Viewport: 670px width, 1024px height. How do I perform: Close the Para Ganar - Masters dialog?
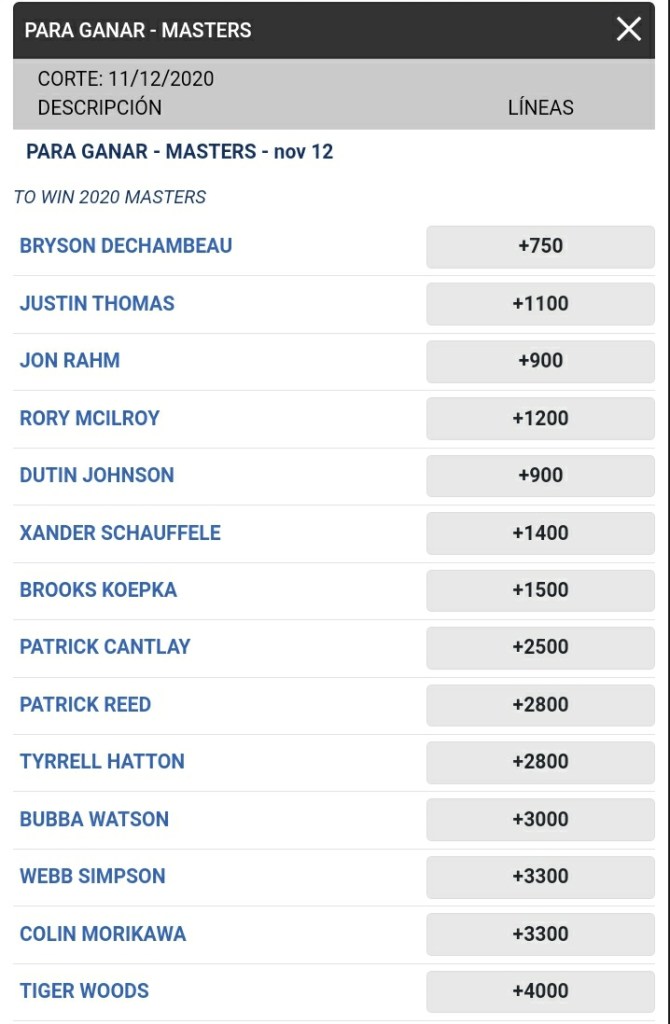pos(628,29)
